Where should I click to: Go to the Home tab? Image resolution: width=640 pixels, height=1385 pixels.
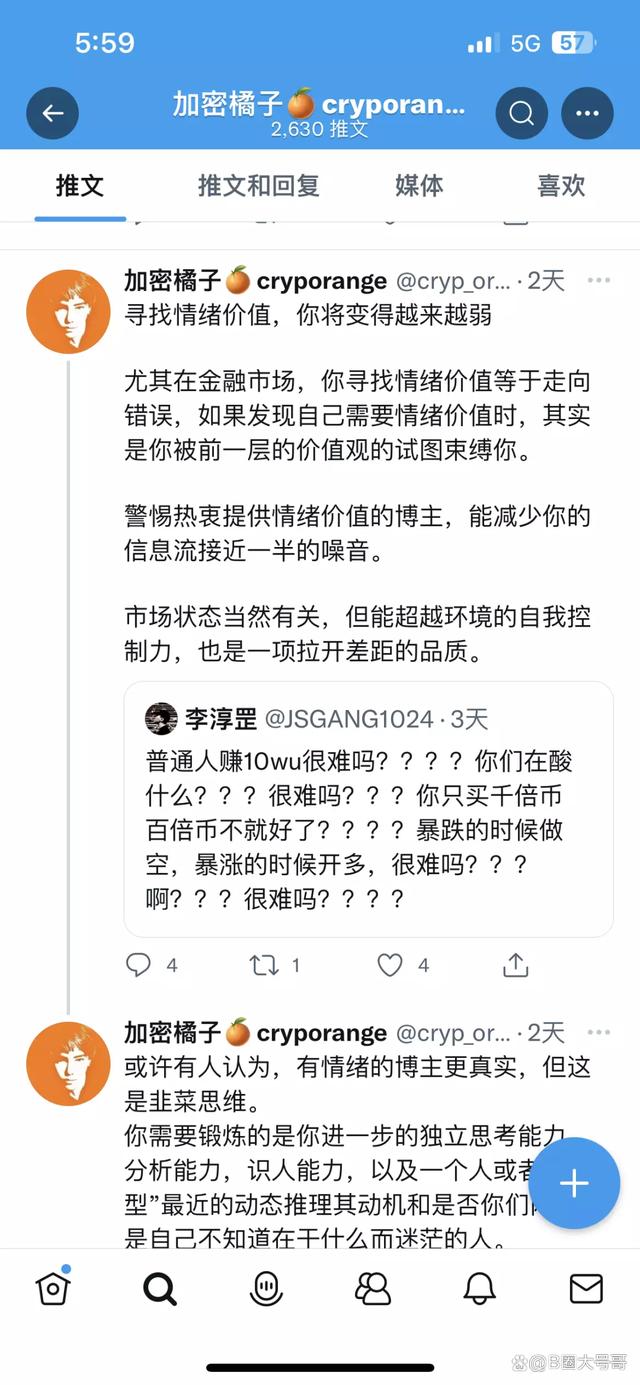[x=53, y=1288]
